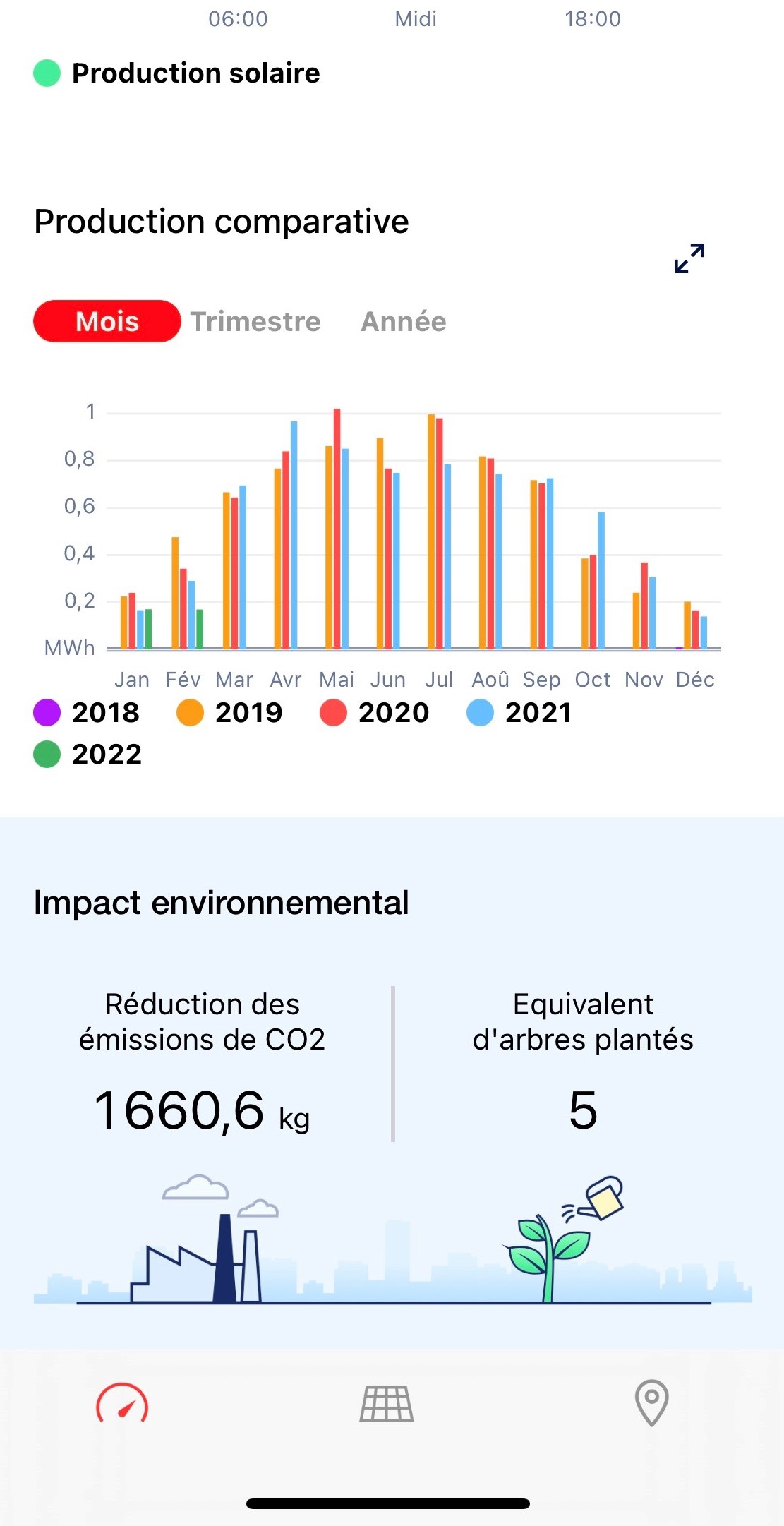
Task: Switch to Année view
Action: click(403, 322)
